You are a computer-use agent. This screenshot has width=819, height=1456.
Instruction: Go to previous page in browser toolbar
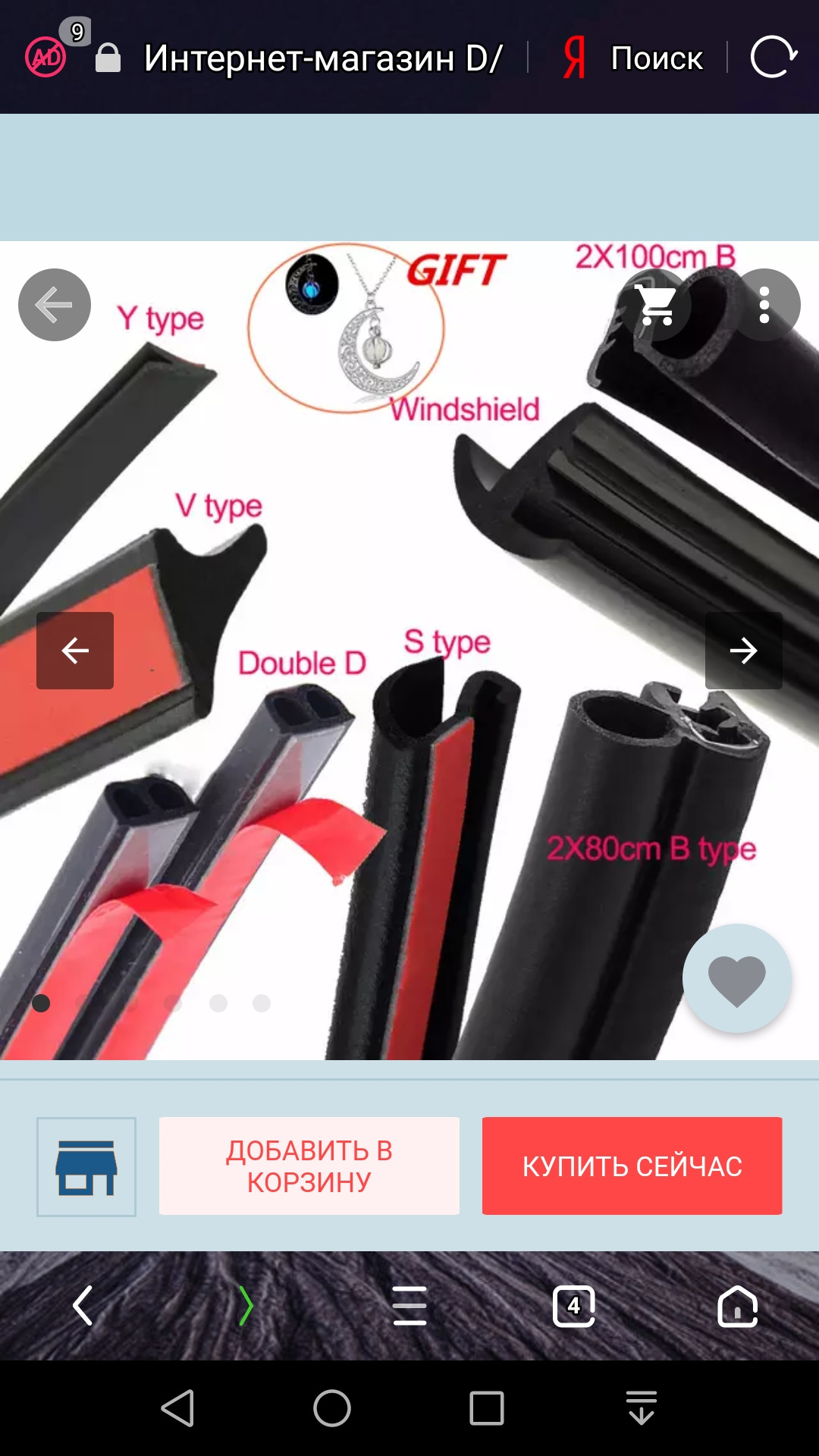pyautogui.click(x=83, y=1306)
